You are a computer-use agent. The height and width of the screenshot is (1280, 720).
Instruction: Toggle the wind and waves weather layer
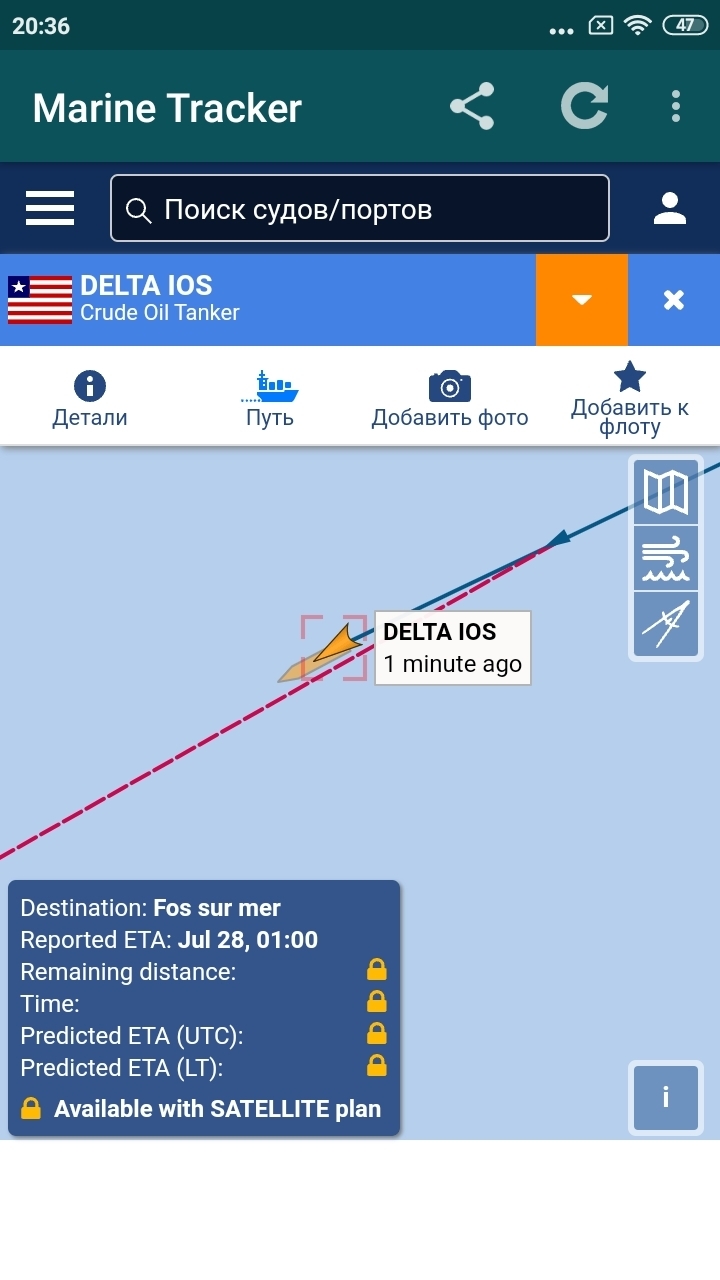click(x=665, y=558)
